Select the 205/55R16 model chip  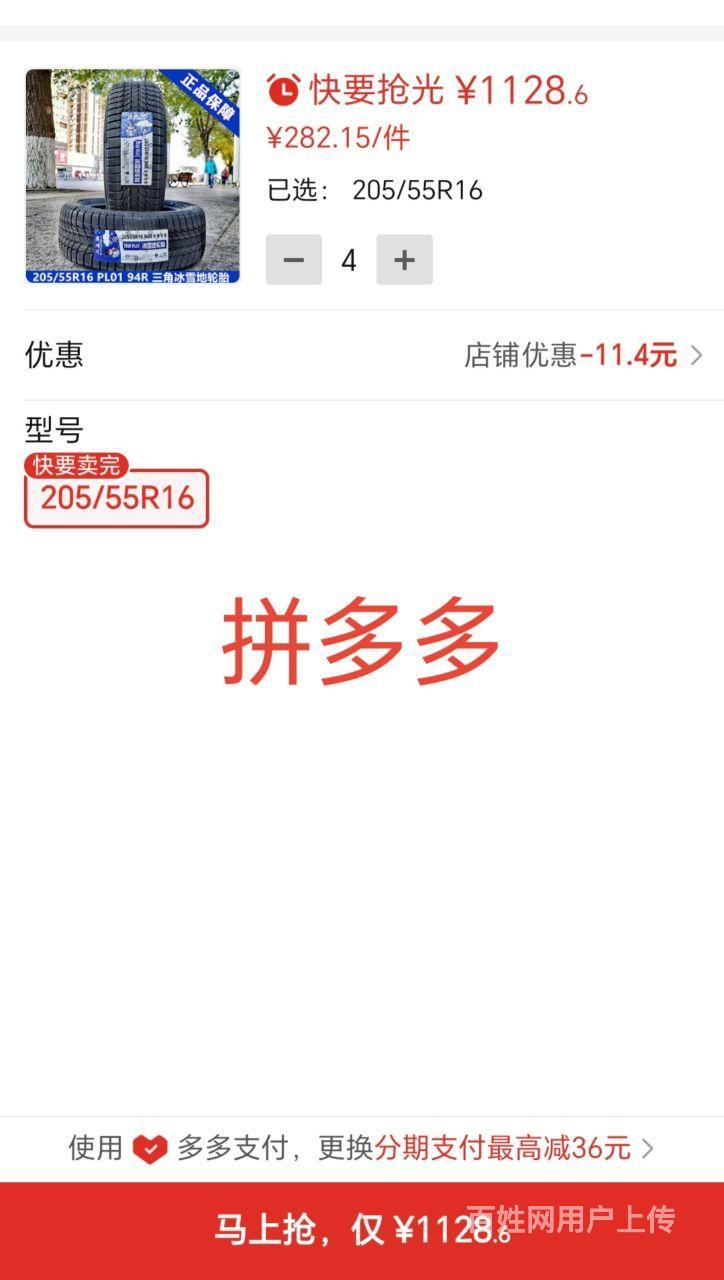(x=116, y=498)
